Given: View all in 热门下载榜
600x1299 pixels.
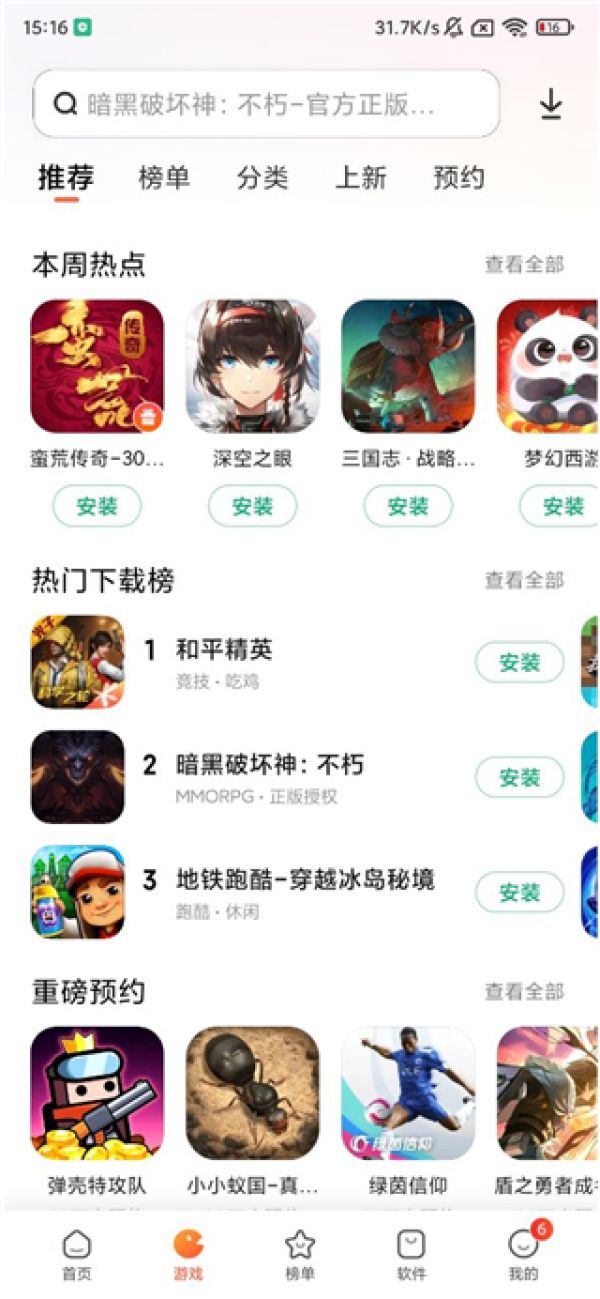Looking at the screenshot, I should point(524,580).
